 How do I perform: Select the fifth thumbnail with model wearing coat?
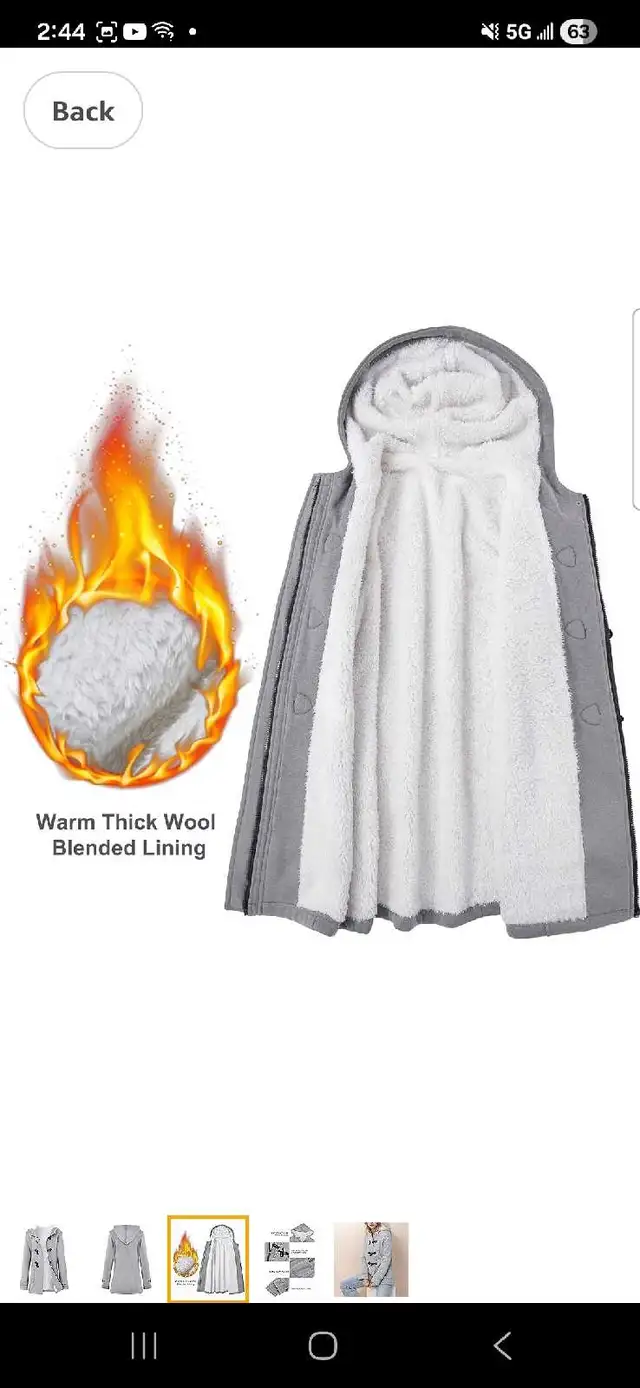tap(371, 1258)
